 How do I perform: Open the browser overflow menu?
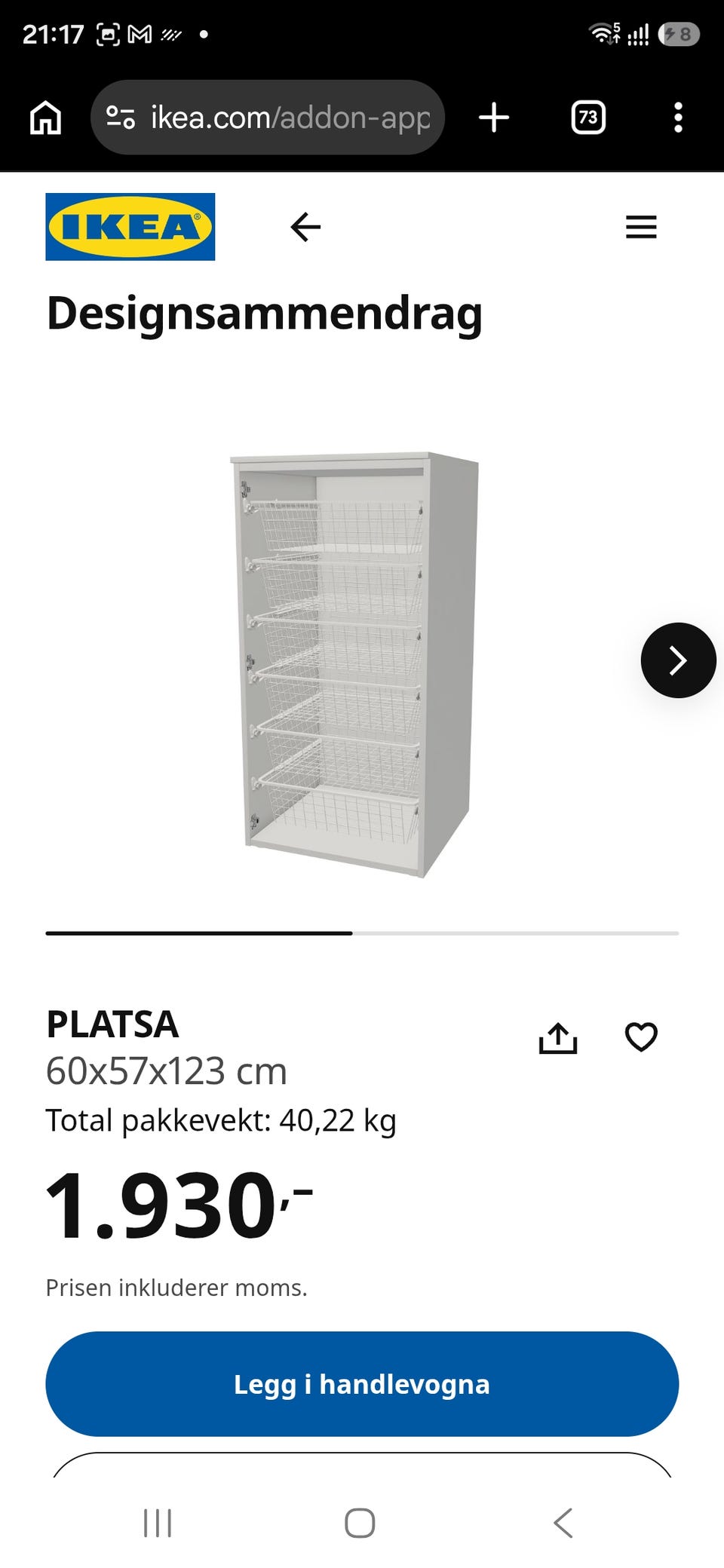point(678,118)
